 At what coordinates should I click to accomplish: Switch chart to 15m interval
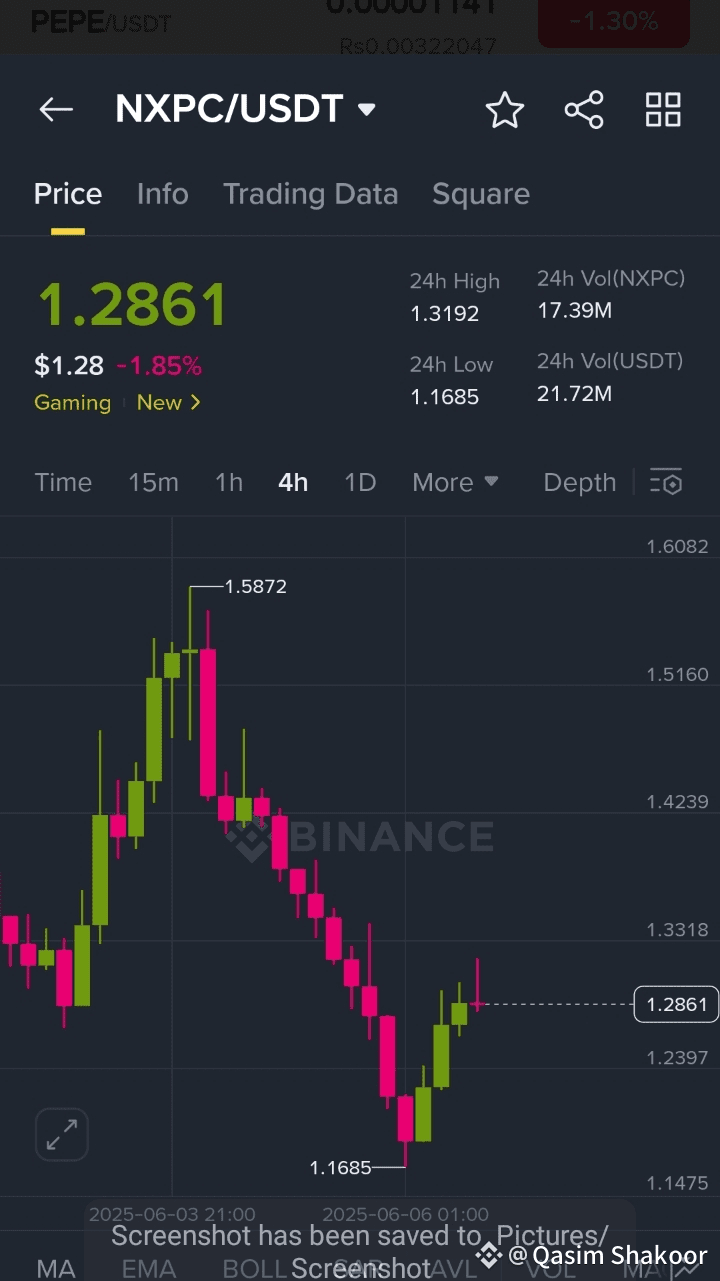pyautogui.click(x=153, y=483)
